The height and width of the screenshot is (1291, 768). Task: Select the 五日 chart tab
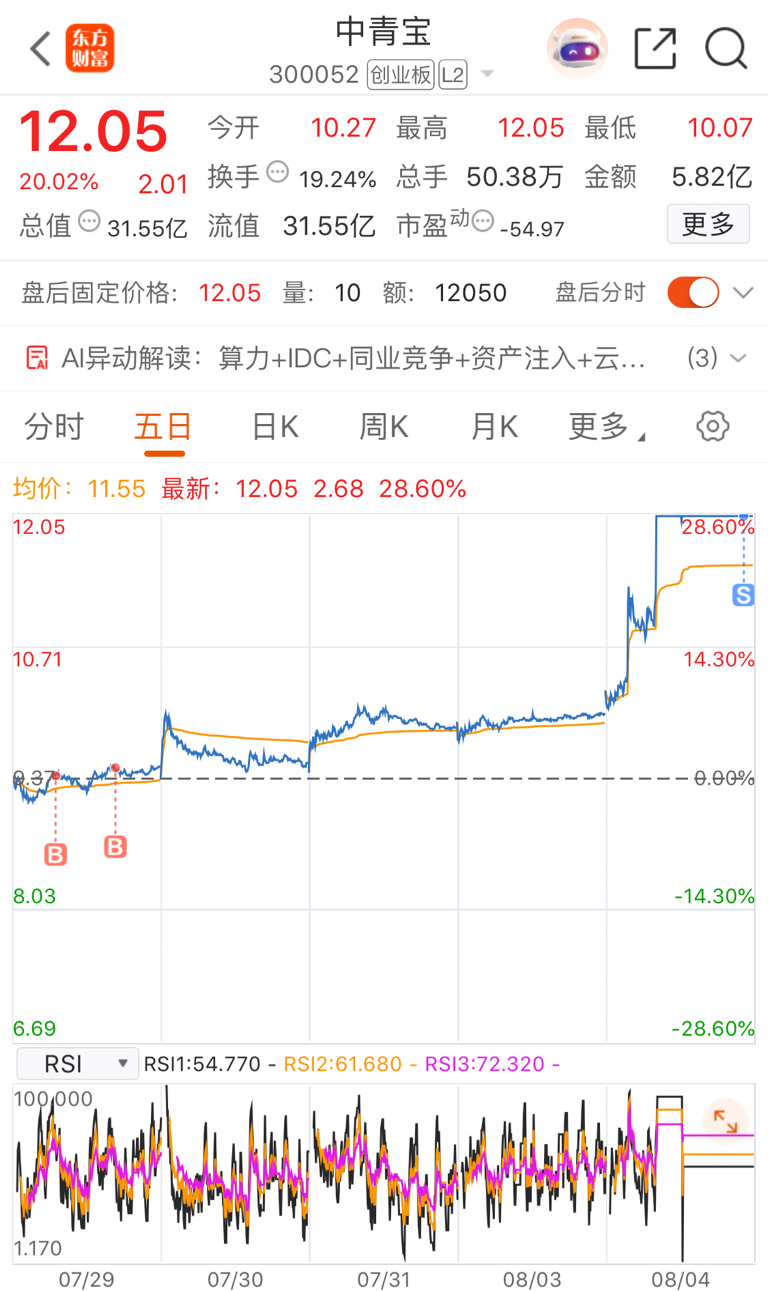tap(163, 427)
